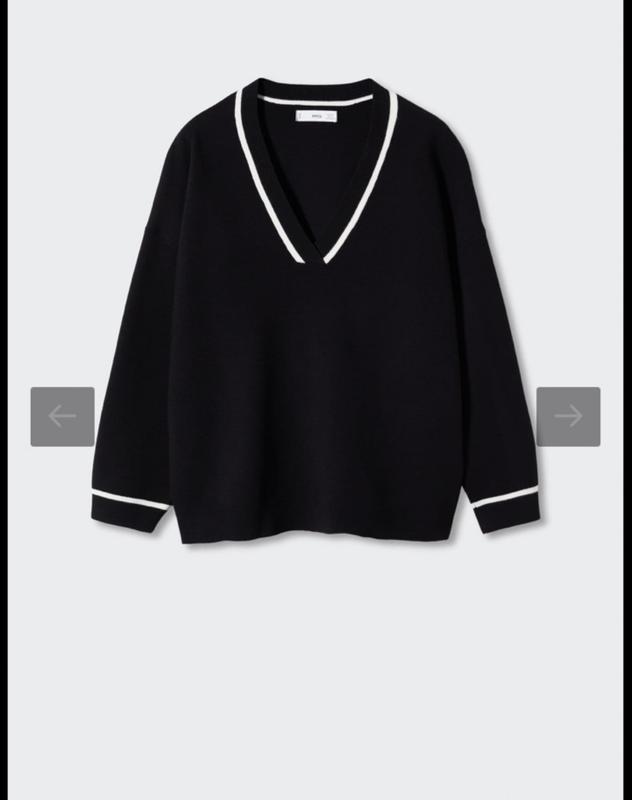The height and width of the screenshot is (800, 632).
Task: Go to the previous product photo
Action: (x=62, y=416)
